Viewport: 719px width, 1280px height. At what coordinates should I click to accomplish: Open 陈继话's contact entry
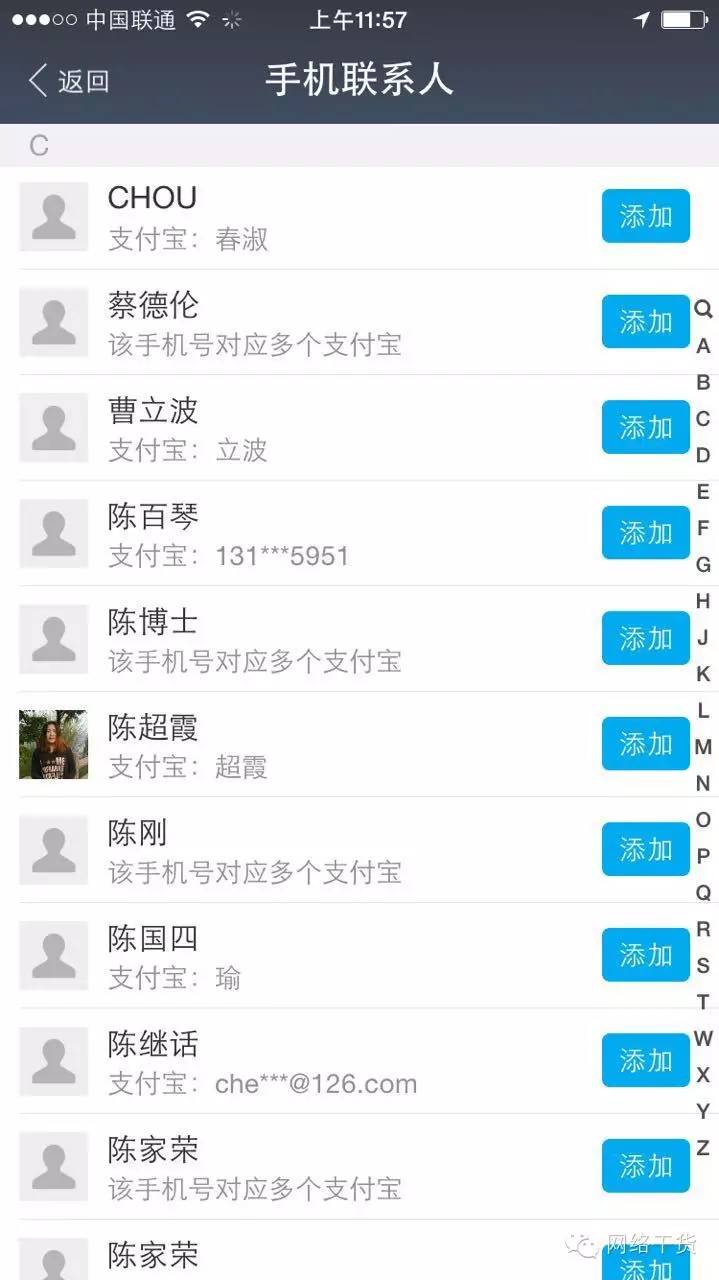[300, 1062]
